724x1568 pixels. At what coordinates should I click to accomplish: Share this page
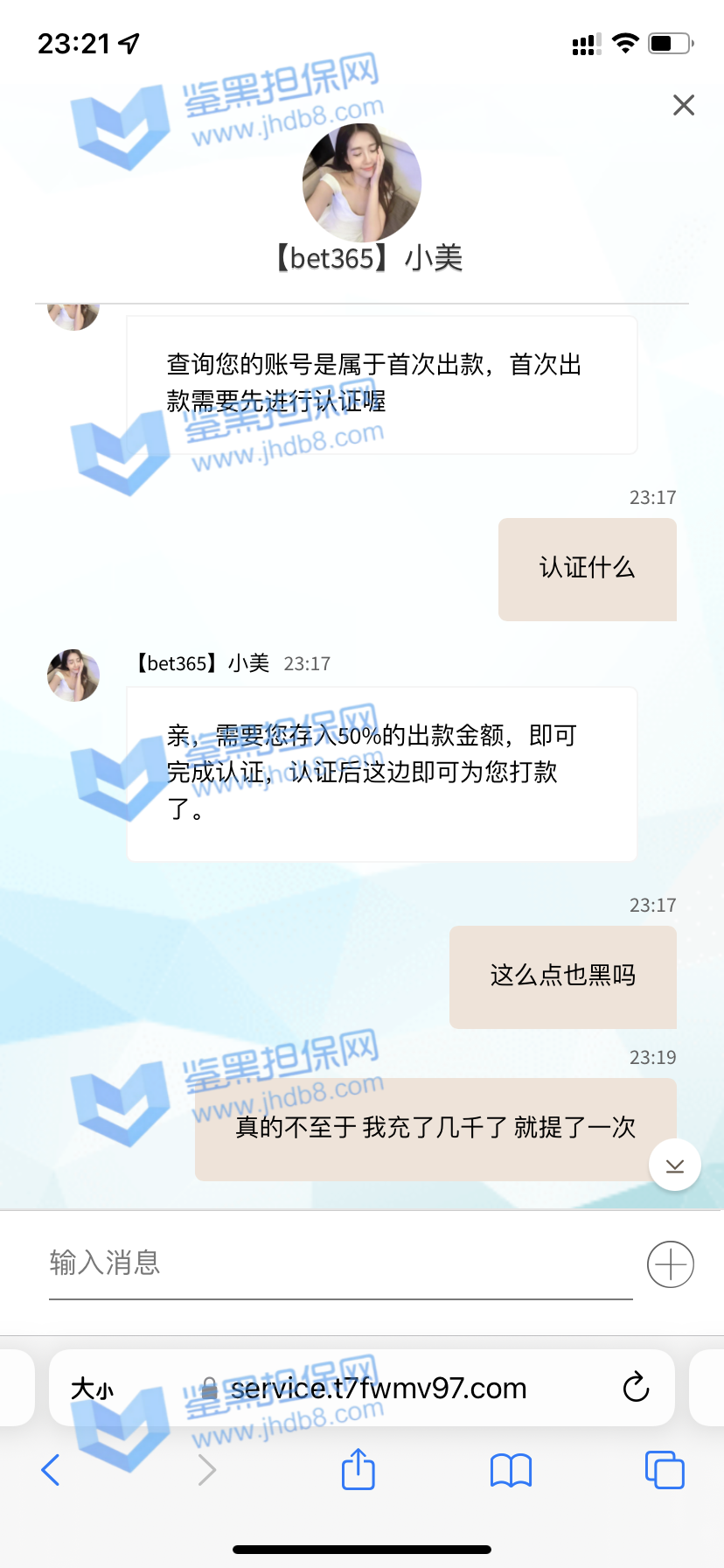click(x=358, y=1469)
